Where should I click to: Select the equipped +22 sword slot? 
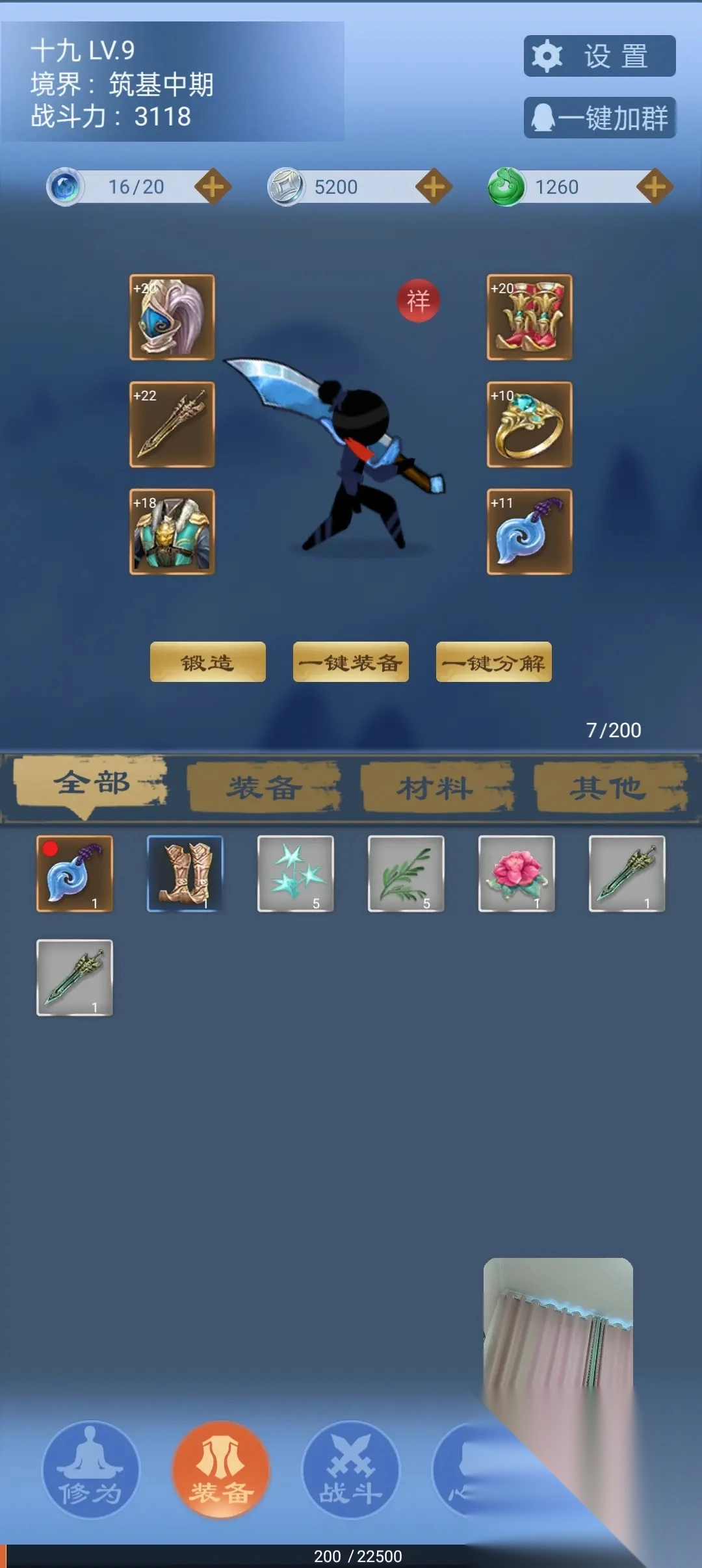[x=172, y=425]
